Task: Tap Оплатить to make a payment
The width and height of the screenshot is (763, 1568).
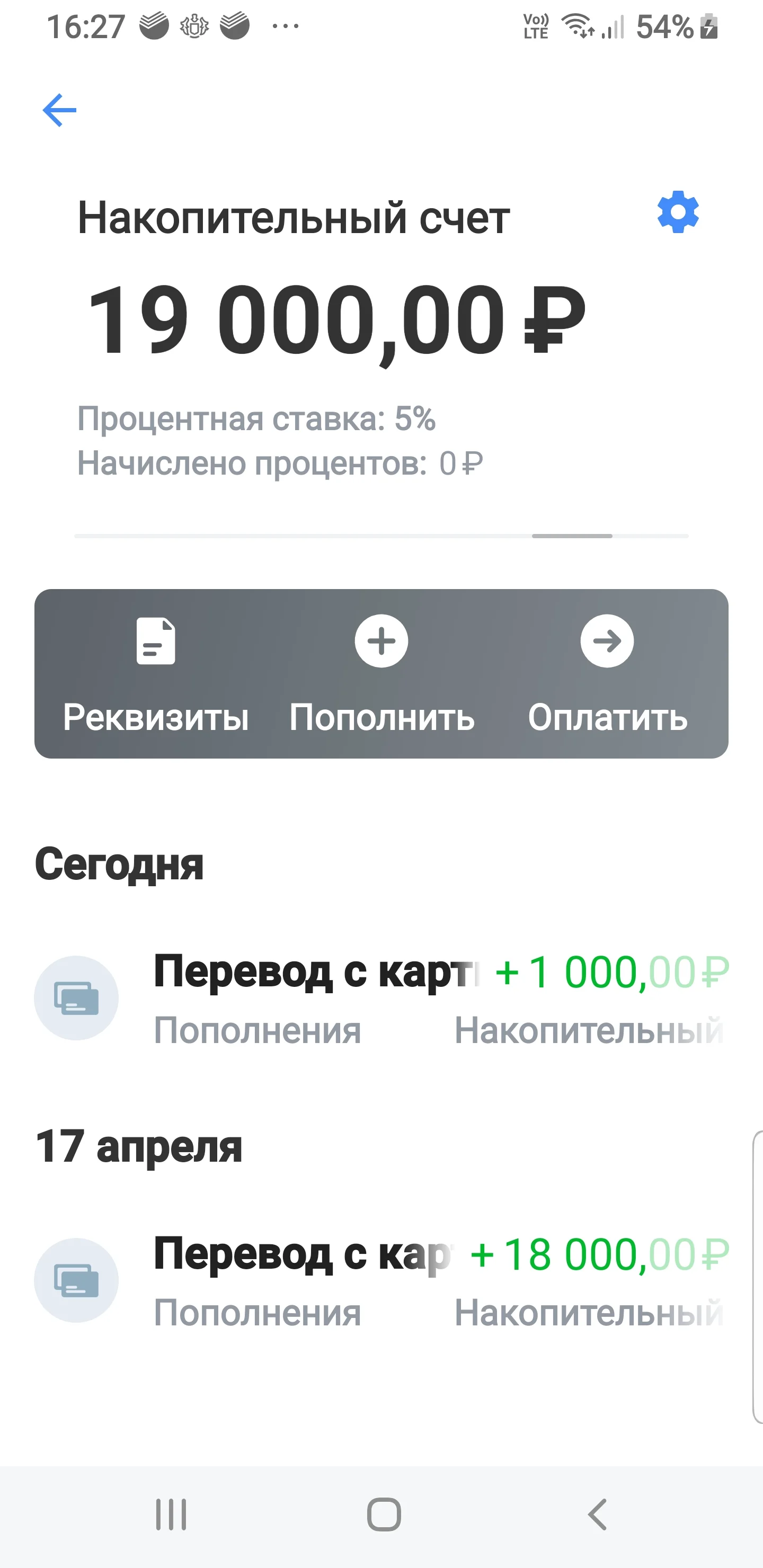Action: 607,674
